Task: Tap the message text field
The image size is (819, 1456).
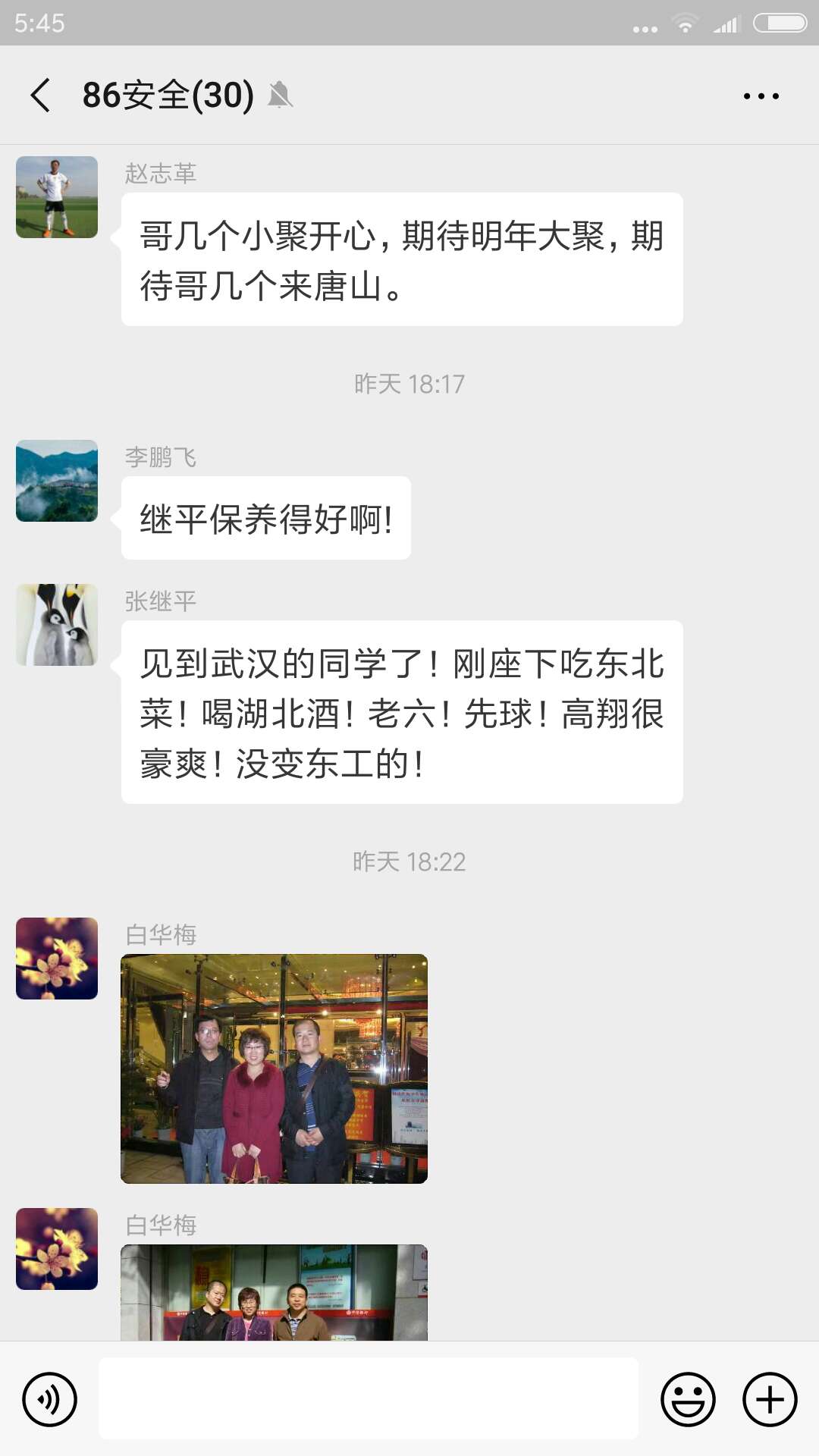Action: click(x=369, y=1398)
